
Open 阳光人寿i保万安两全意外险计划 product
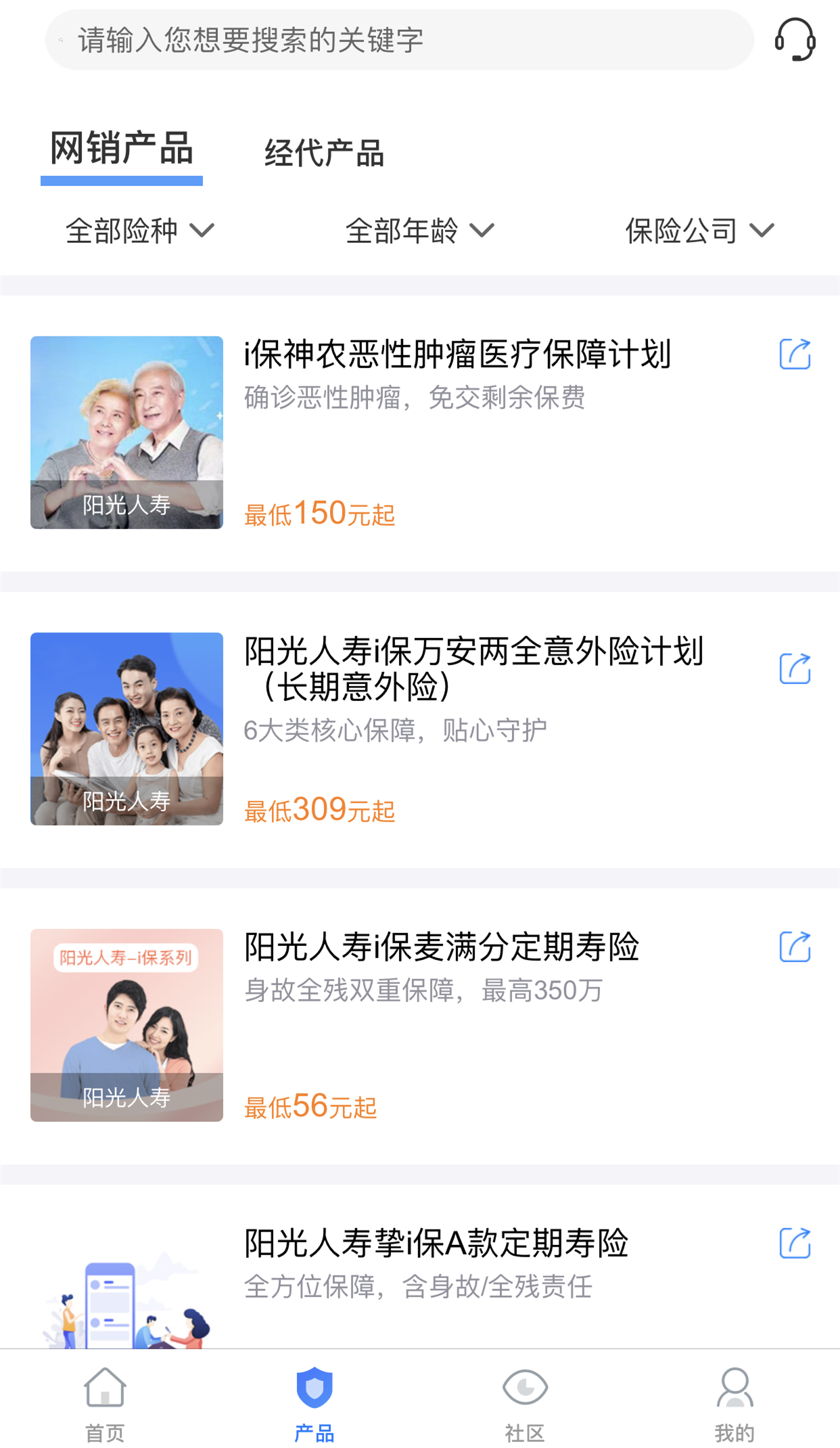pos(473,669)
